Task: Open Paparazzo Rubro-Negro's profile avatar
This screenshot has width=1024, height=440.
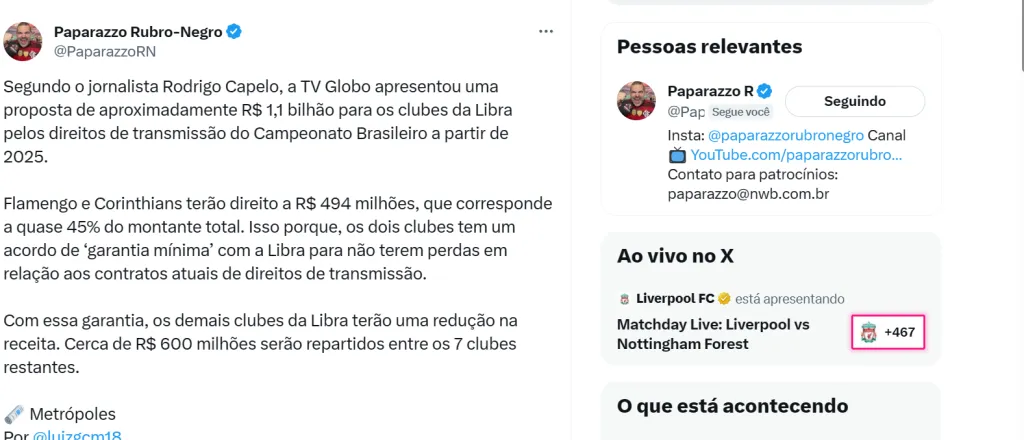Action: 22,41
